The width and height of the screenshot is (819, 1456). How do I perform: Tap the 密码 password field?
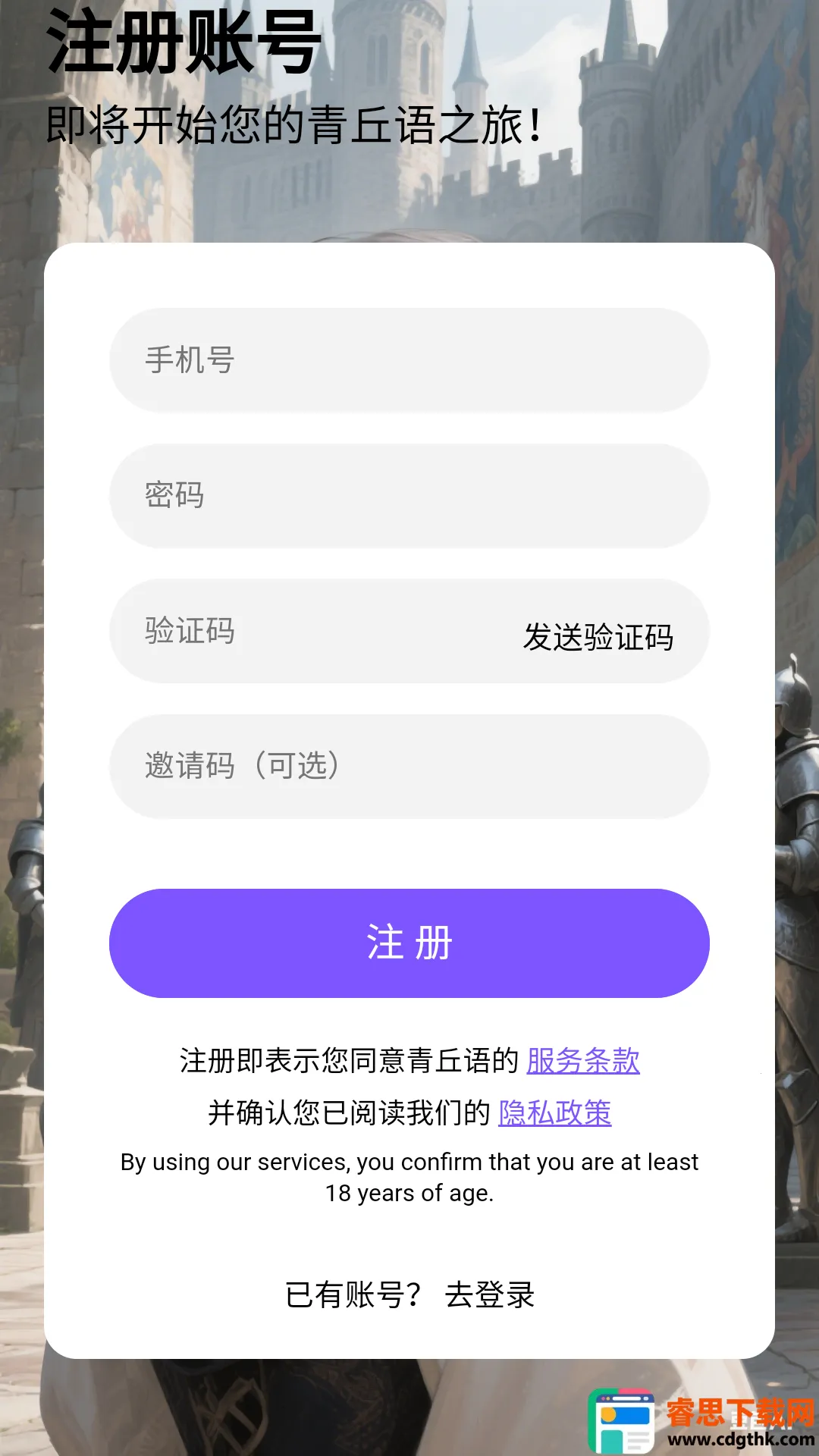click(x=409, y=496)
